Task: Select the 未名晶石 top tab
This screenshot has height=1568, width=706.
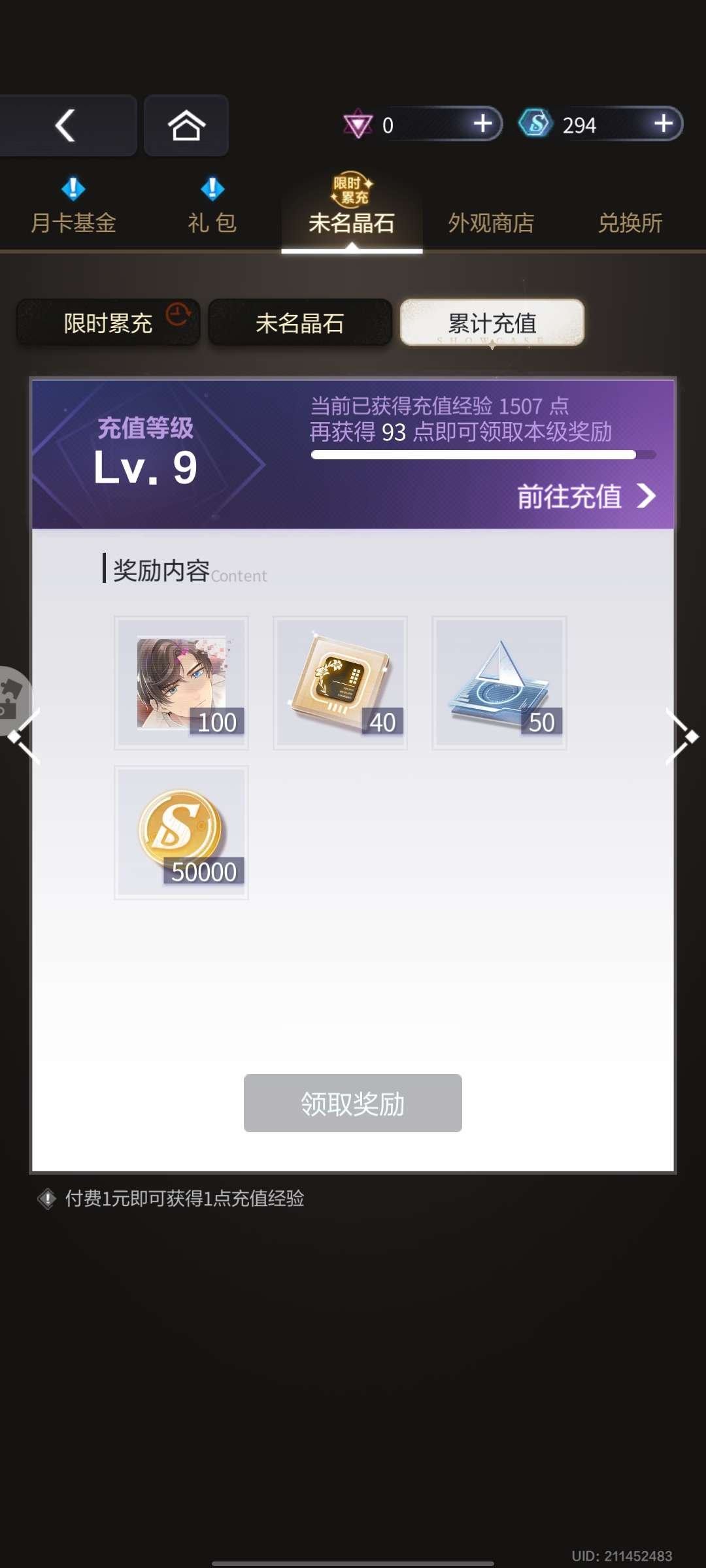Action: 352,222
